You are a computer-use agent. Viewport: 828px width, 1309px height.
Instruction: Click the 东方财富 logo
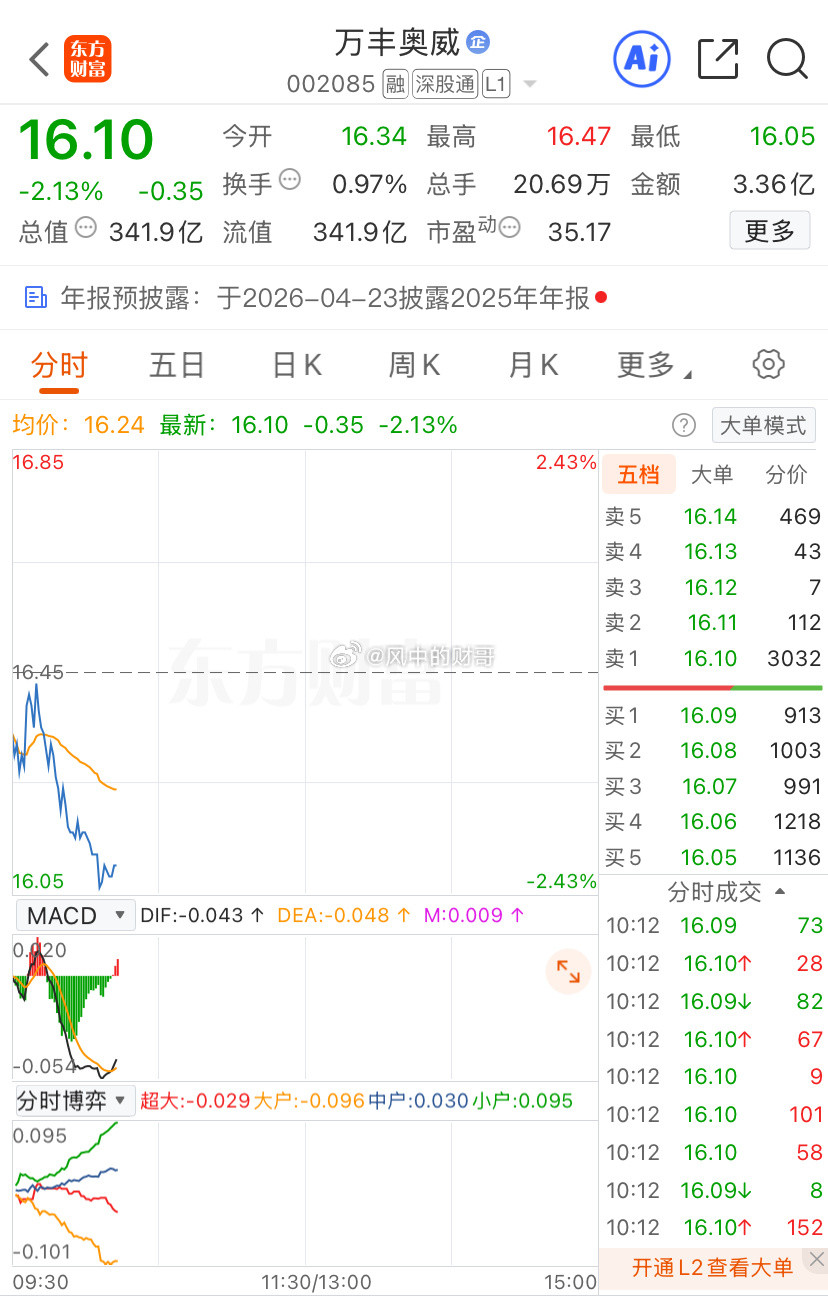(87, 59)
